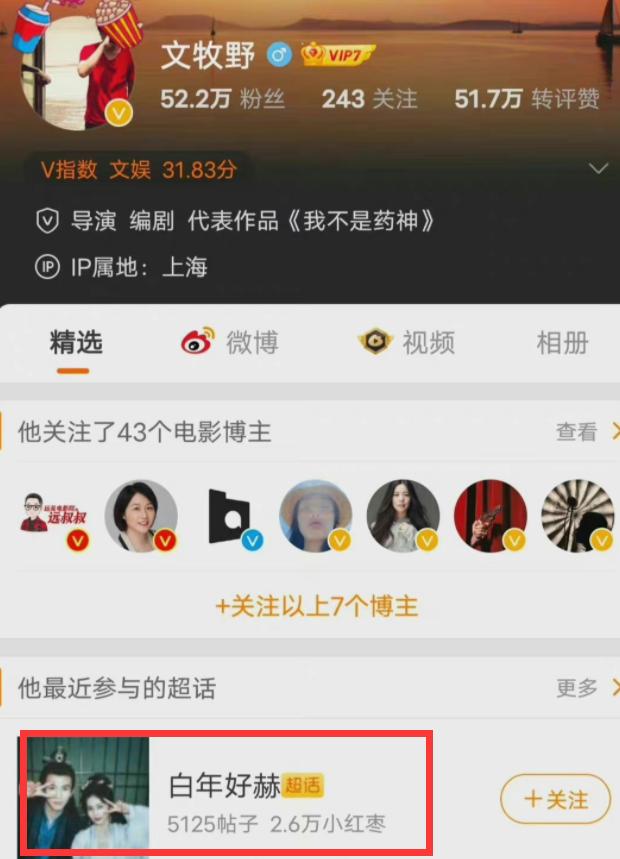The height and width of the screenshot is (859, 620).
Task: Switch to the 视频 tab
Action: pos(406,342)
